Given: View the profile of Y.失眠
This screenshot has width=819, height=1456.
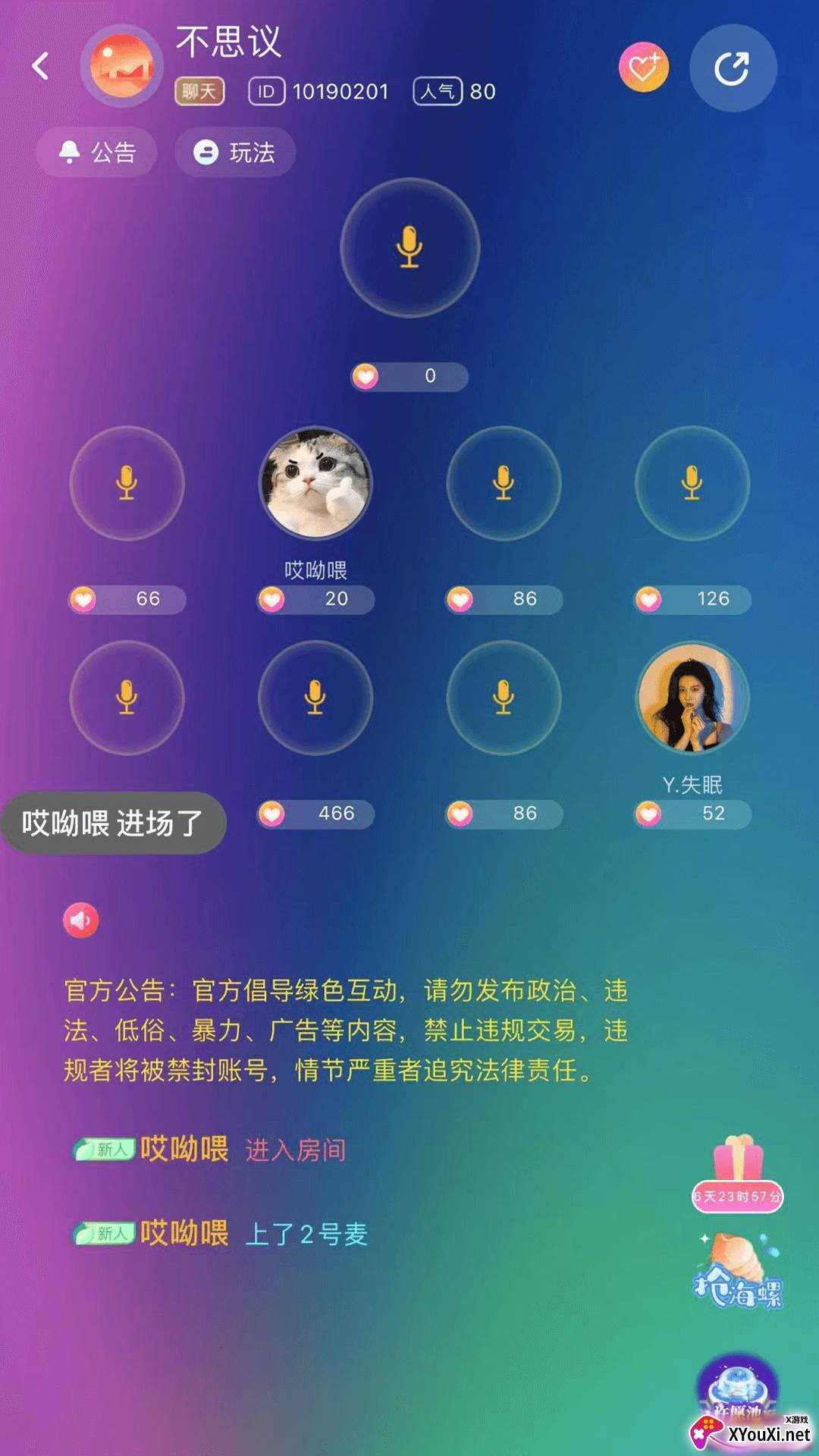Looking at the screenshot, I should pyautogui.click(x=692, y=698).
